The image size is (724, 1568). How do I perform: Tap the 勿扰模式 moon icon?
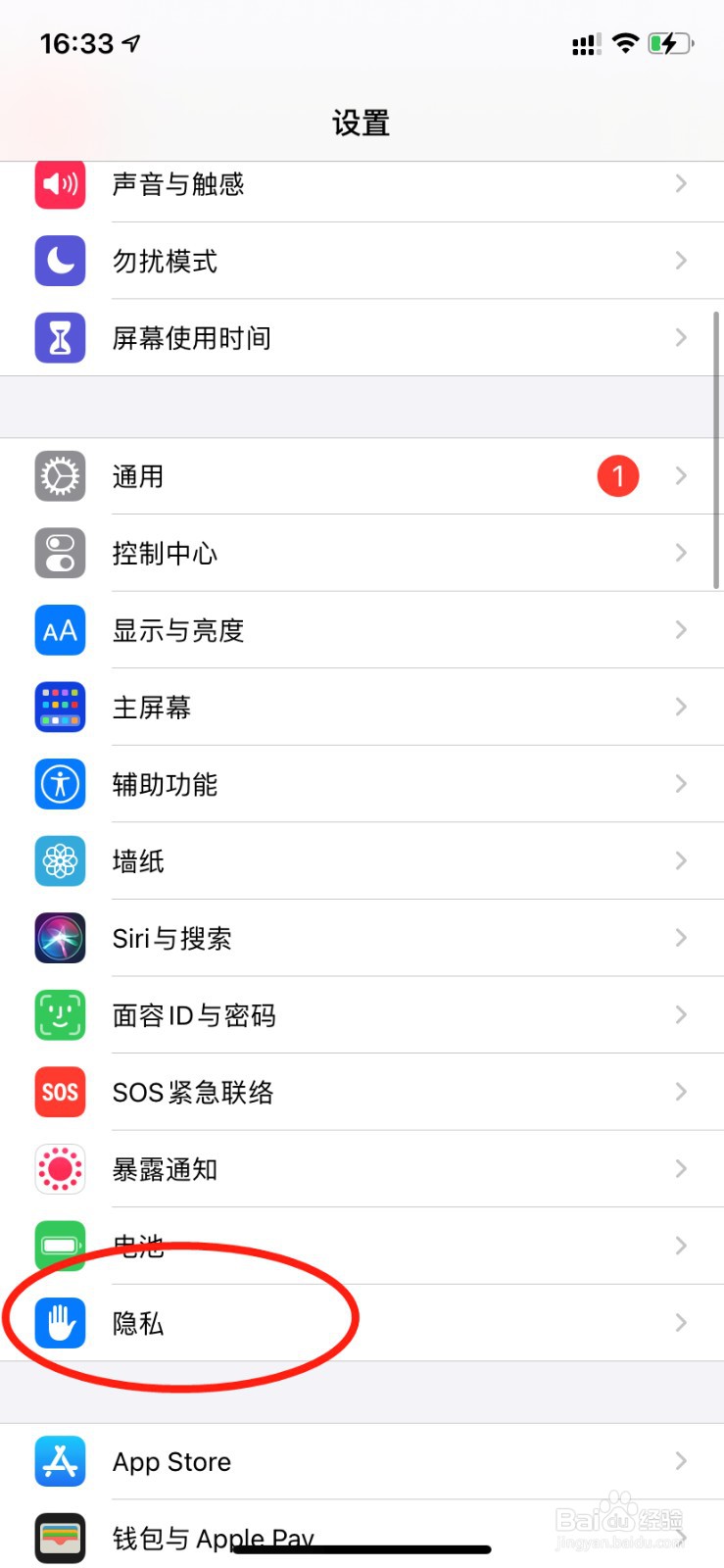[x=60, y=261]
